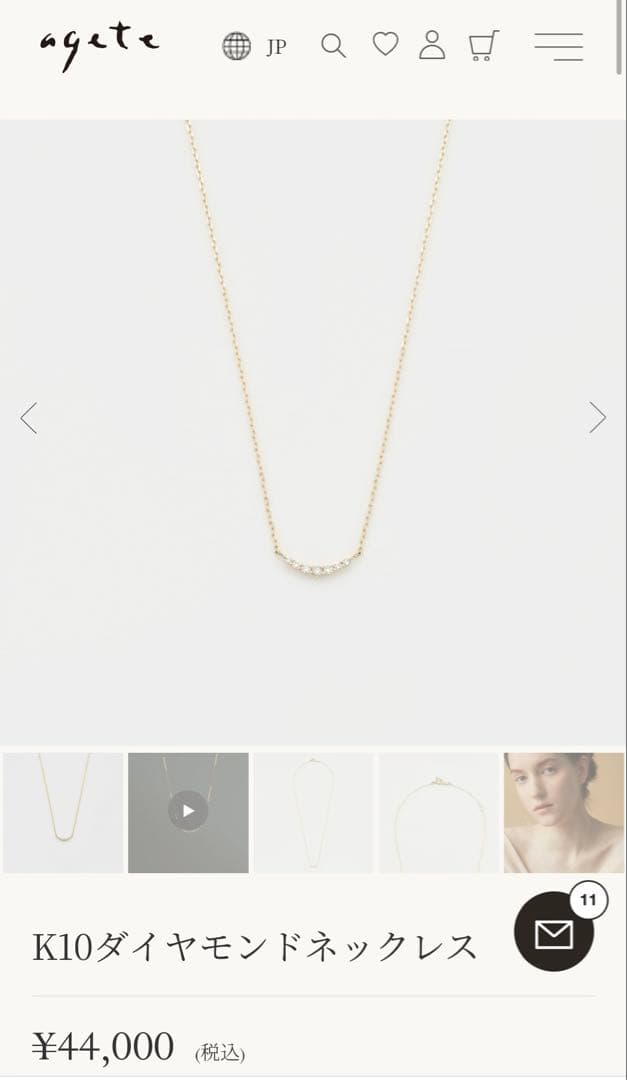Open the wishlist heart icon
Viewport: 627px width, 1080px height.
(x=385, y=44)
